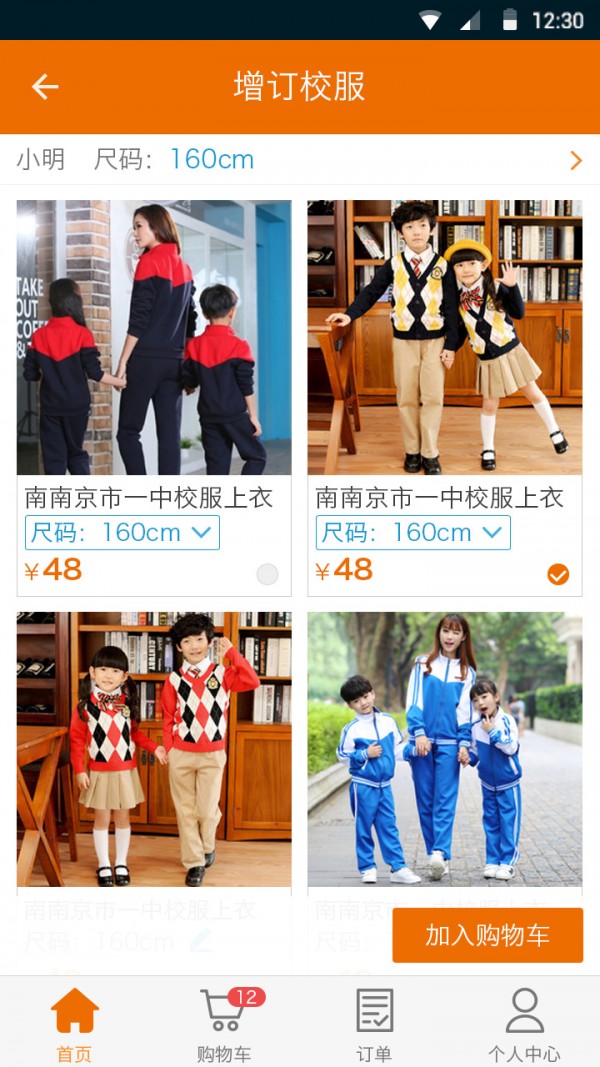Expand size dropdown on yellow argyle card
This screenshot has width=600, height=1067.
coord(413,533)
